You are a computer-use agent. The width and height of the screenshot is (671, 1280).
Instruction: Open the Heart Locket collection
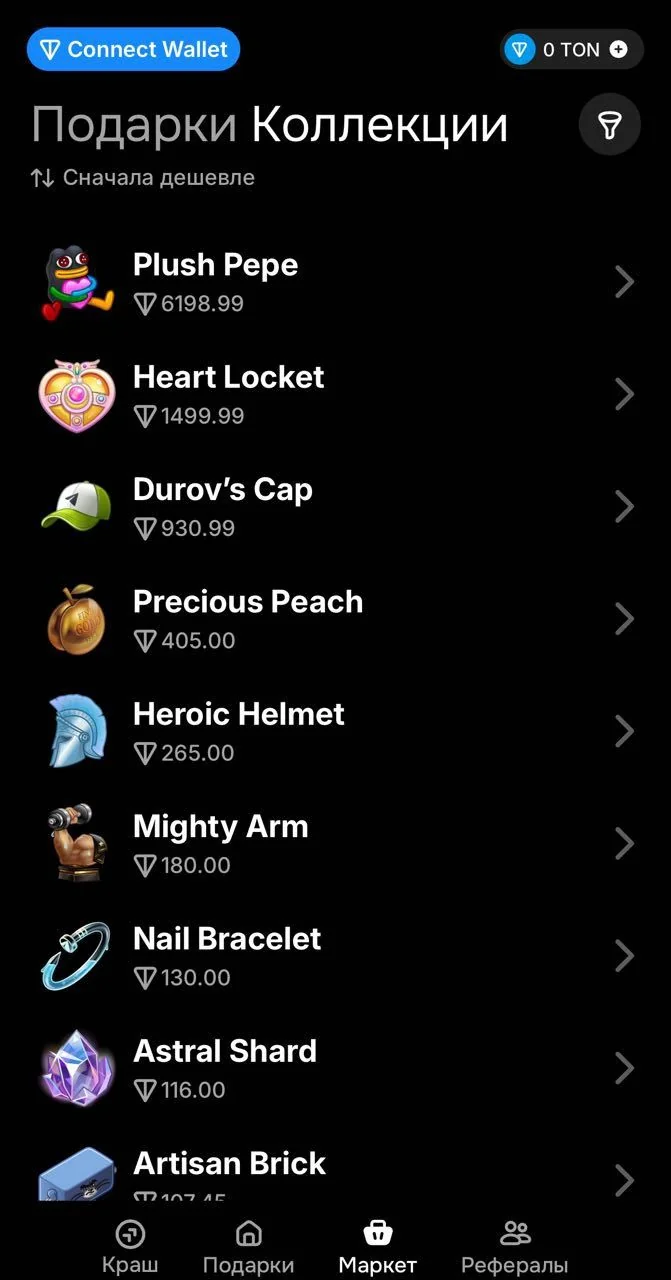tap(336, 395)
